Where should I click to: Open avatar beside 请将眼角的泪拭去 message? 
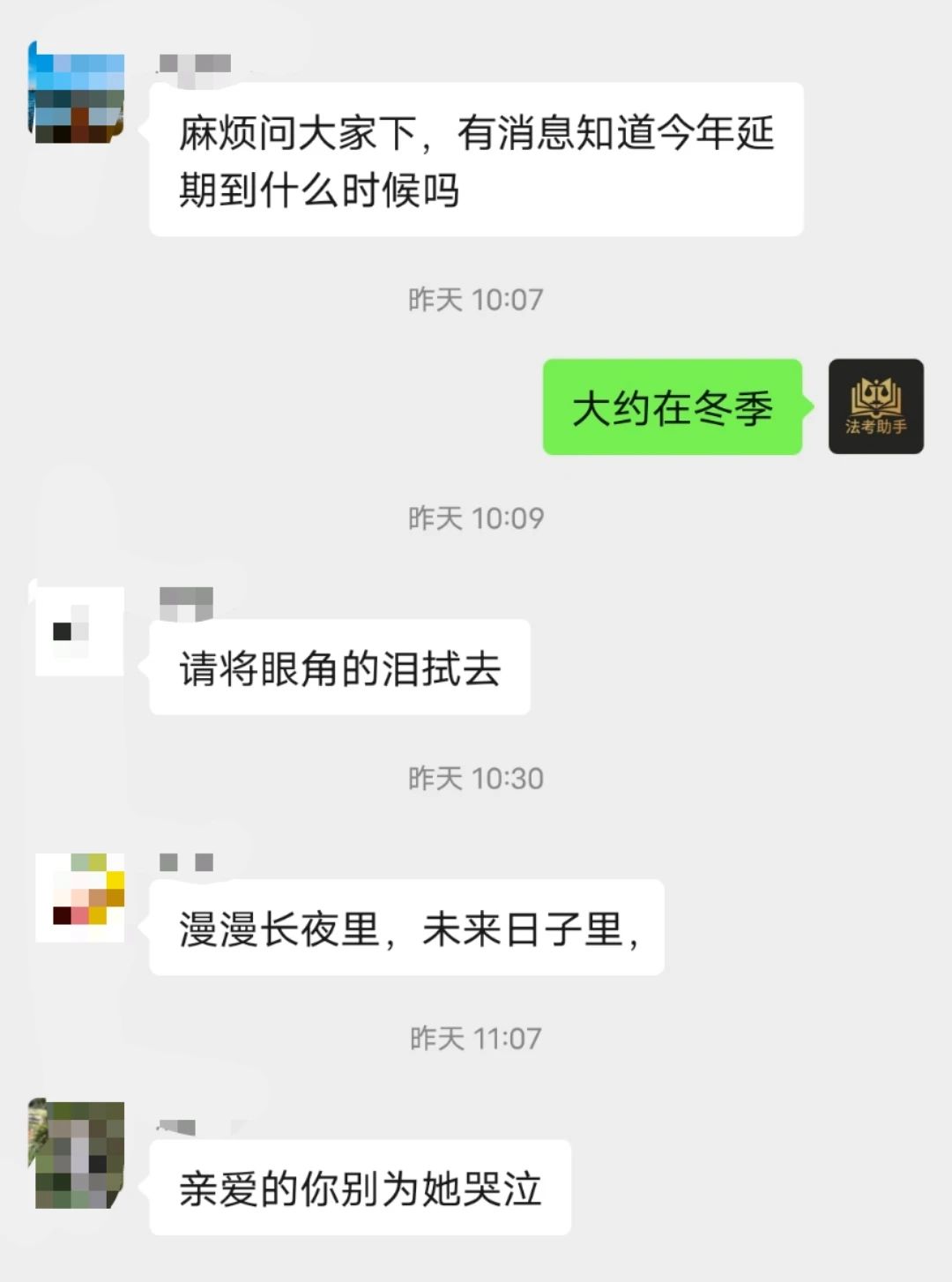79,631
